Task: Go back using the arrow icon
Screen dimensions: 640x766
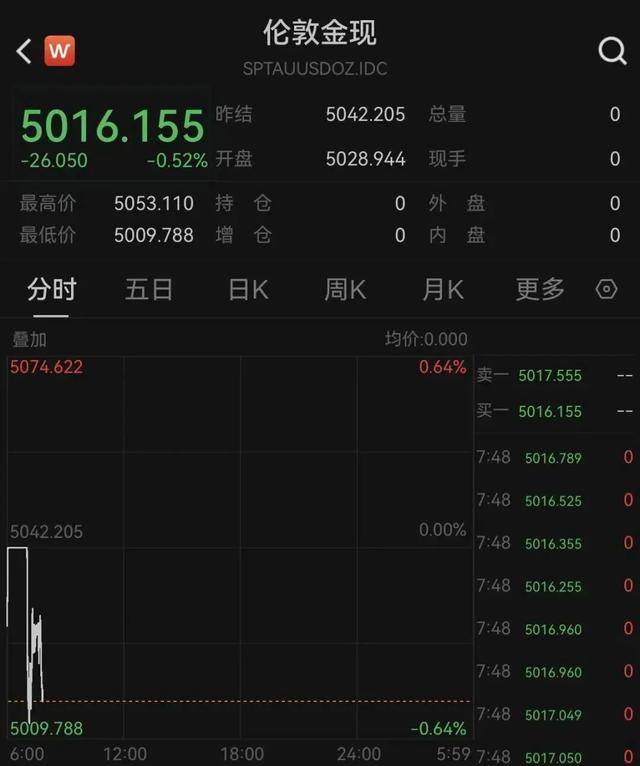Action: 24,51
